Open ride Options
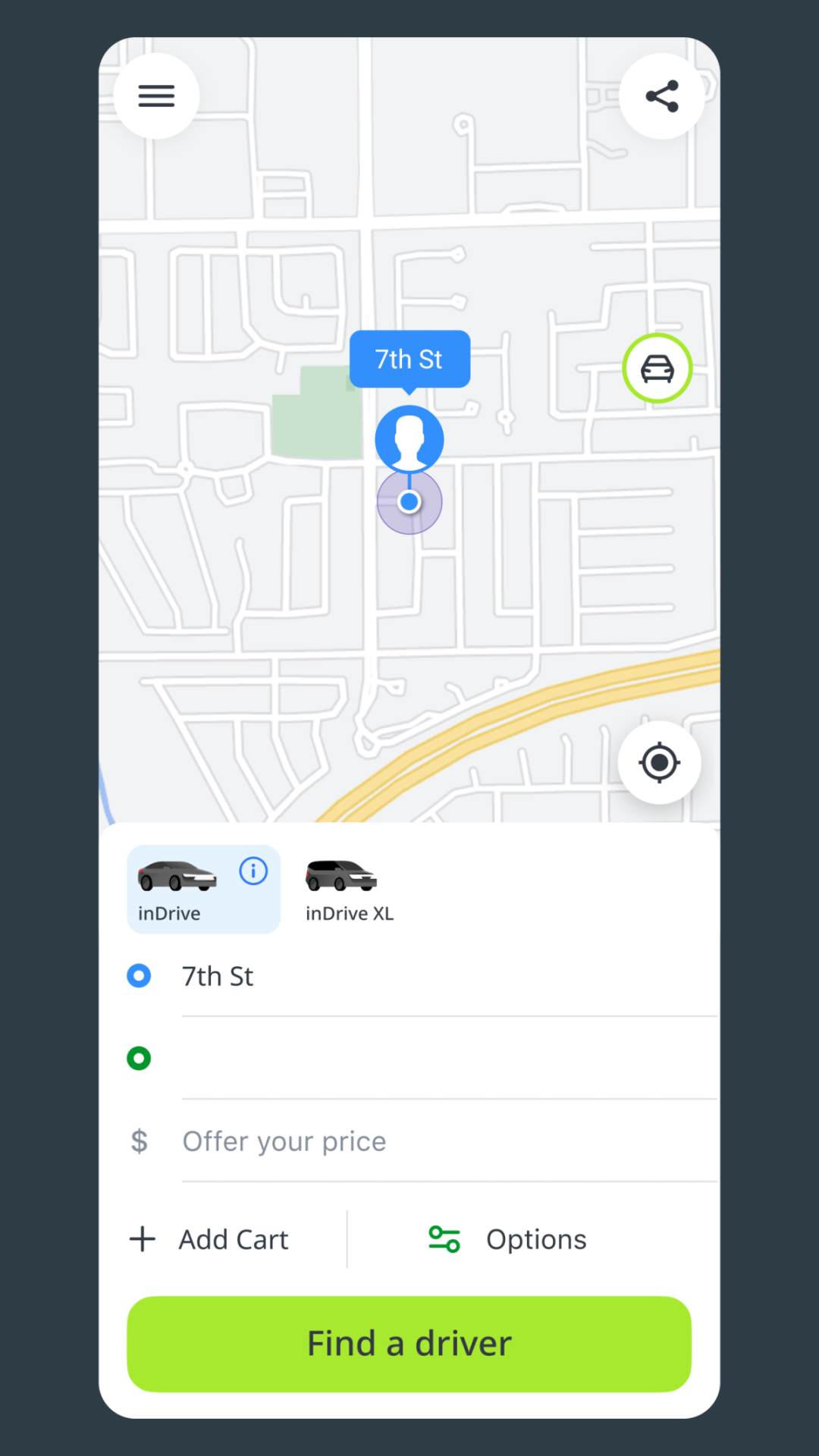819x1456 pixels. 508,1240
